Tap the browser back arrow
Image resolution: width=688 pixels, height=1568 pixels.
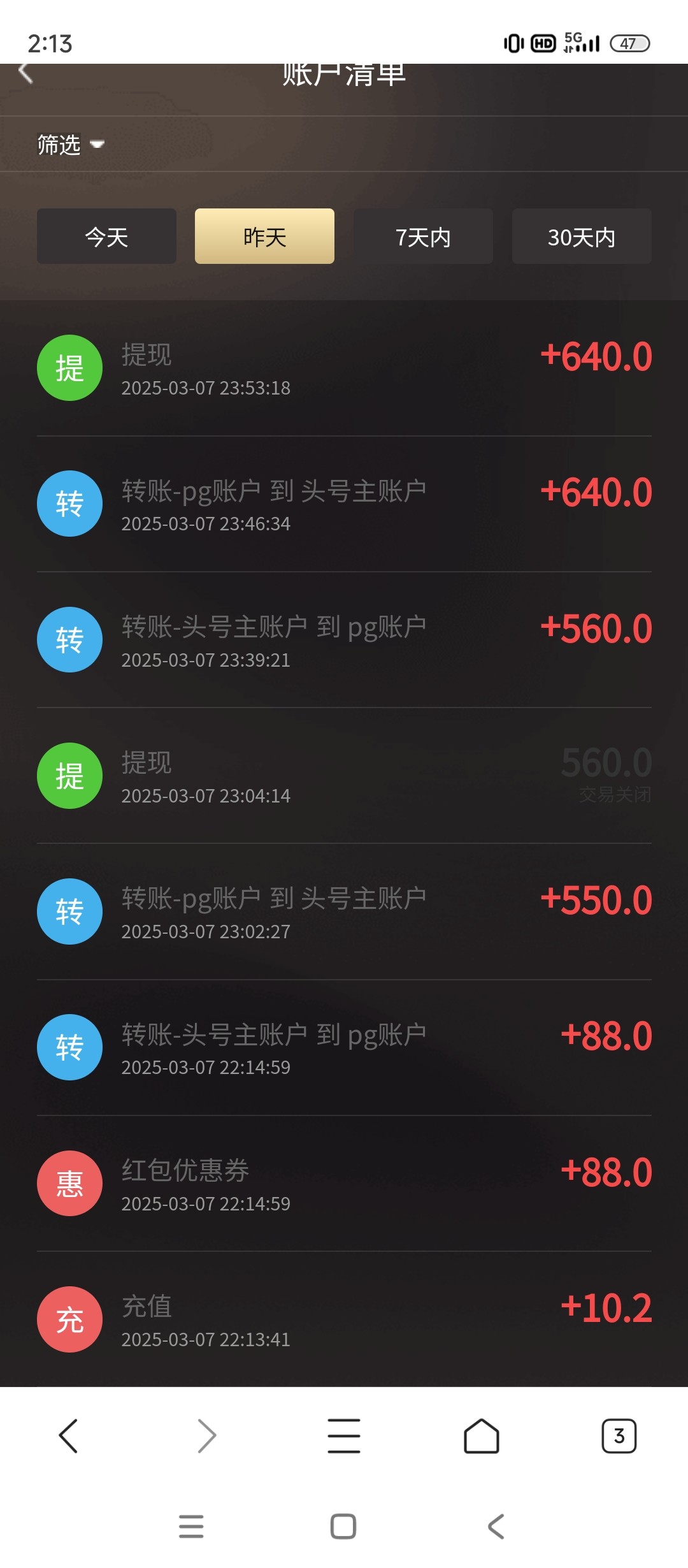click(68, 1436)
